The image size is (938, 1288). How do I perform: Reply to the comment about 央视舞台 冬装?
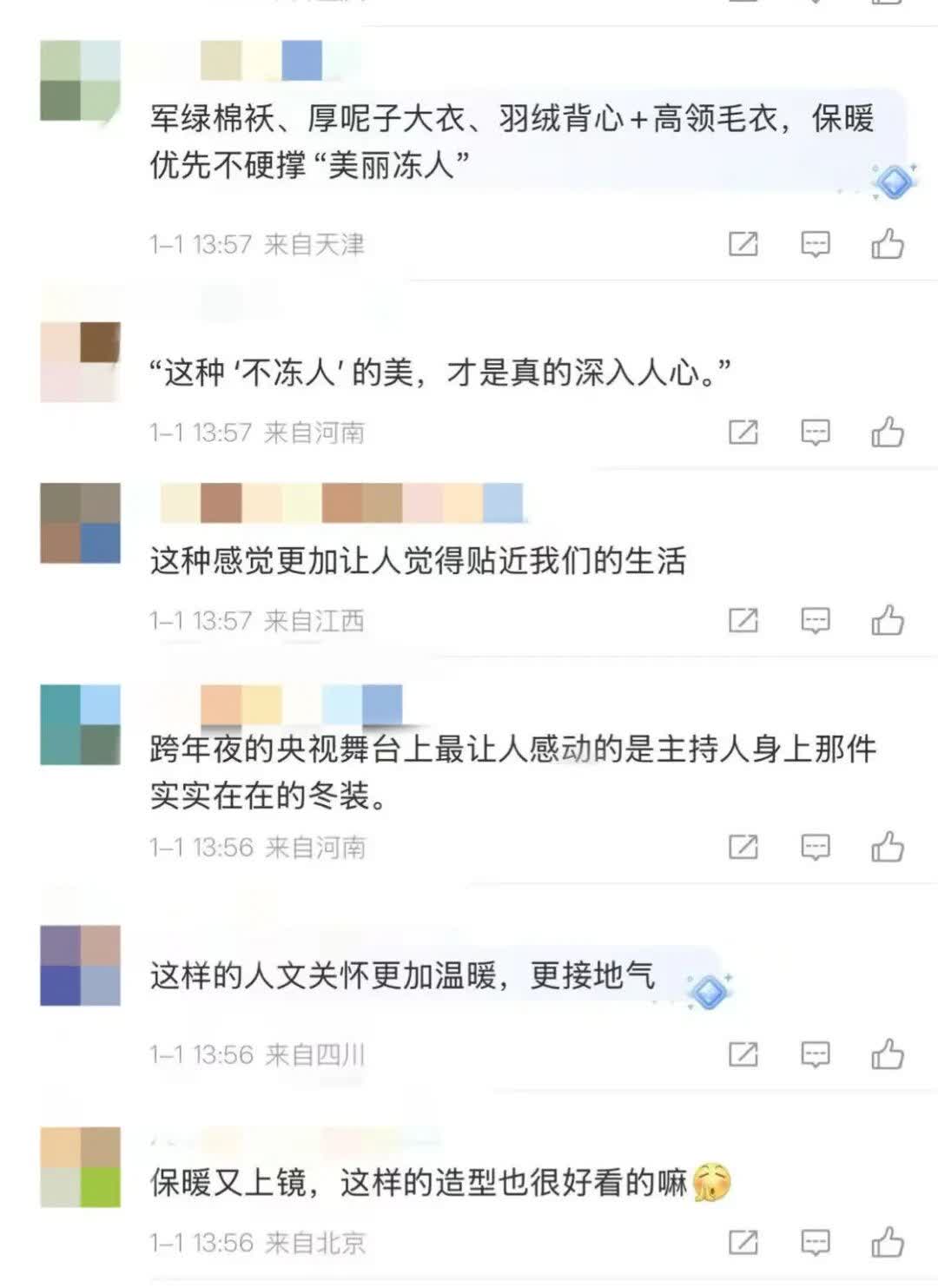tap(815, 846)
